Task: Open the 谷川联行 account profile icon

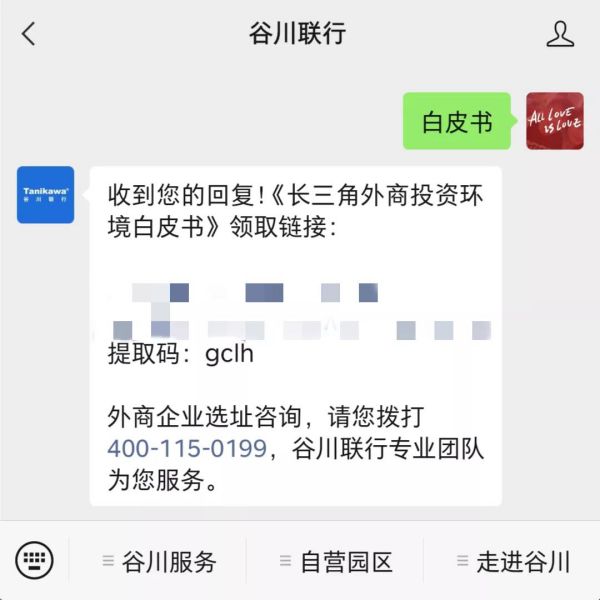Action: (x=560, y=34)
